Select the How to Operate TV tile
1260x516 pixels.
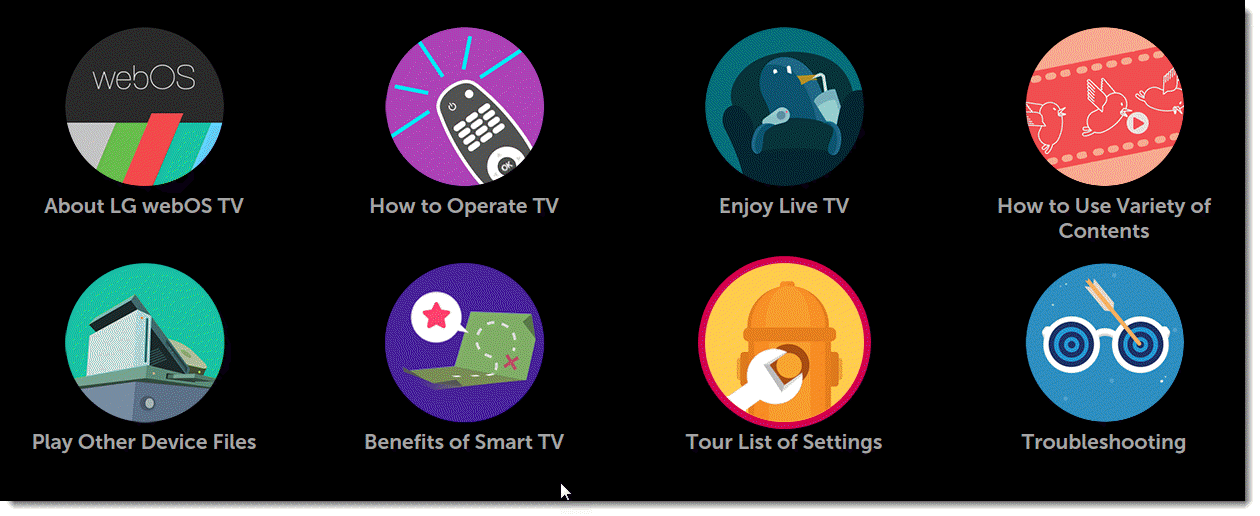pos(464,108)
